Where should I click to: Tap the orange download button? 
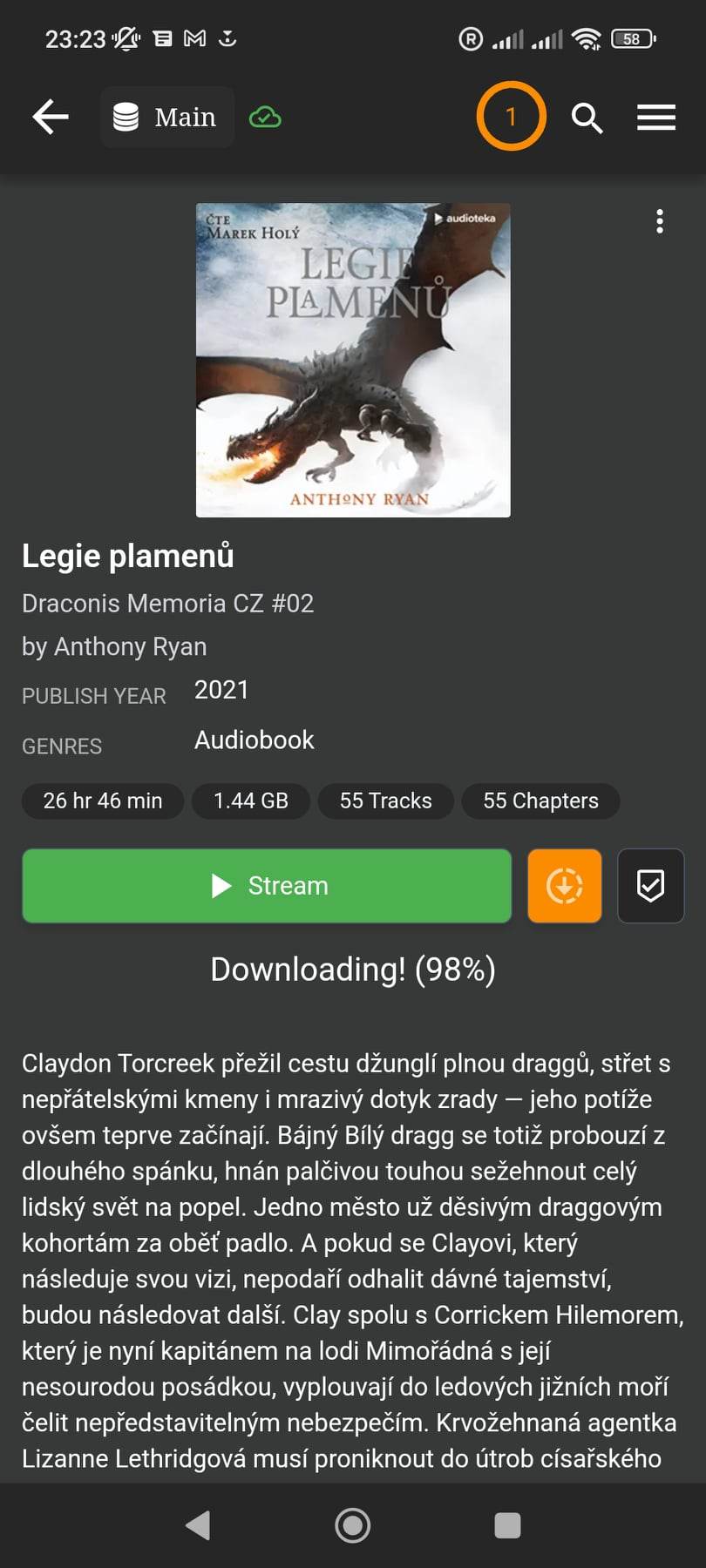(x=565, y=886)
